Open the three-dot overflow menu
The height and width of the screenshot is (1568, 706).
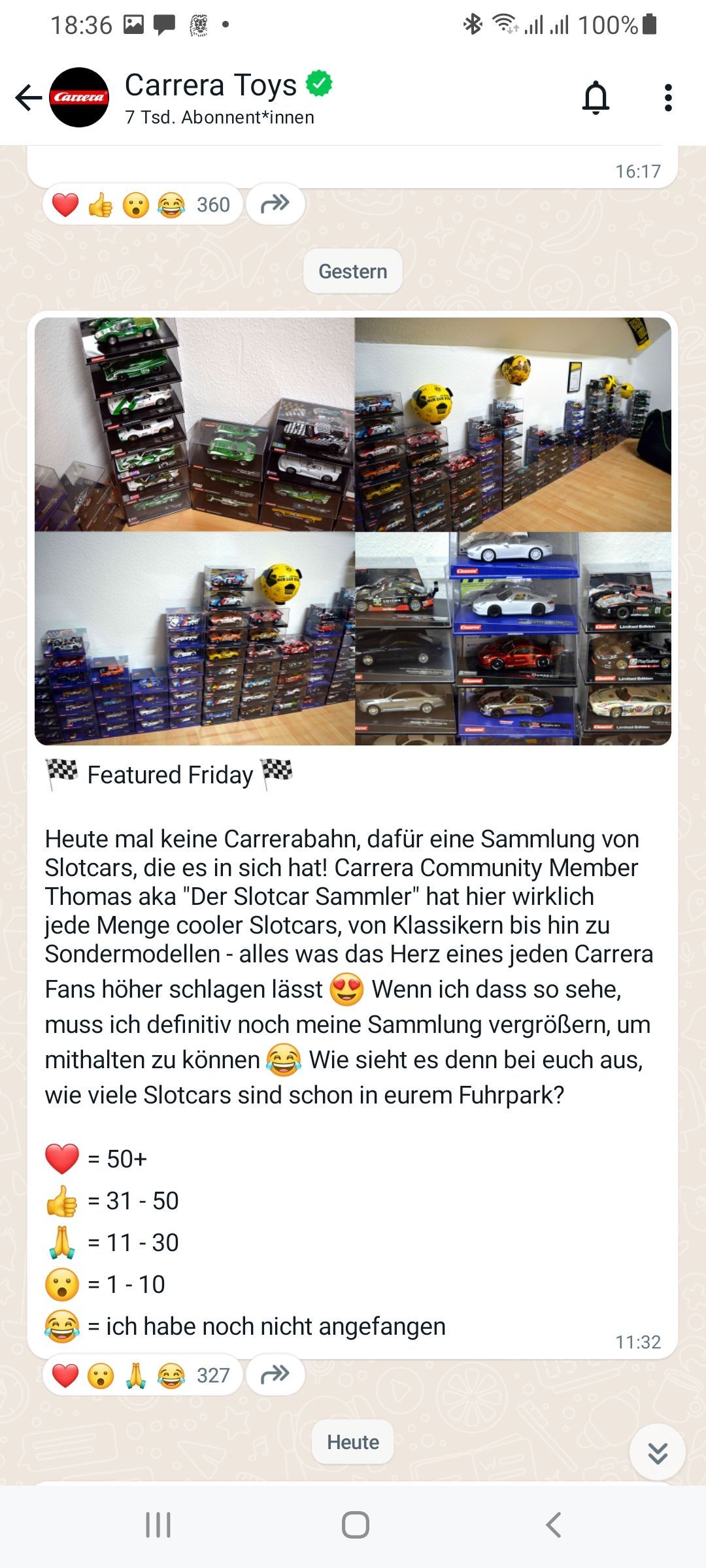[667, 98]
